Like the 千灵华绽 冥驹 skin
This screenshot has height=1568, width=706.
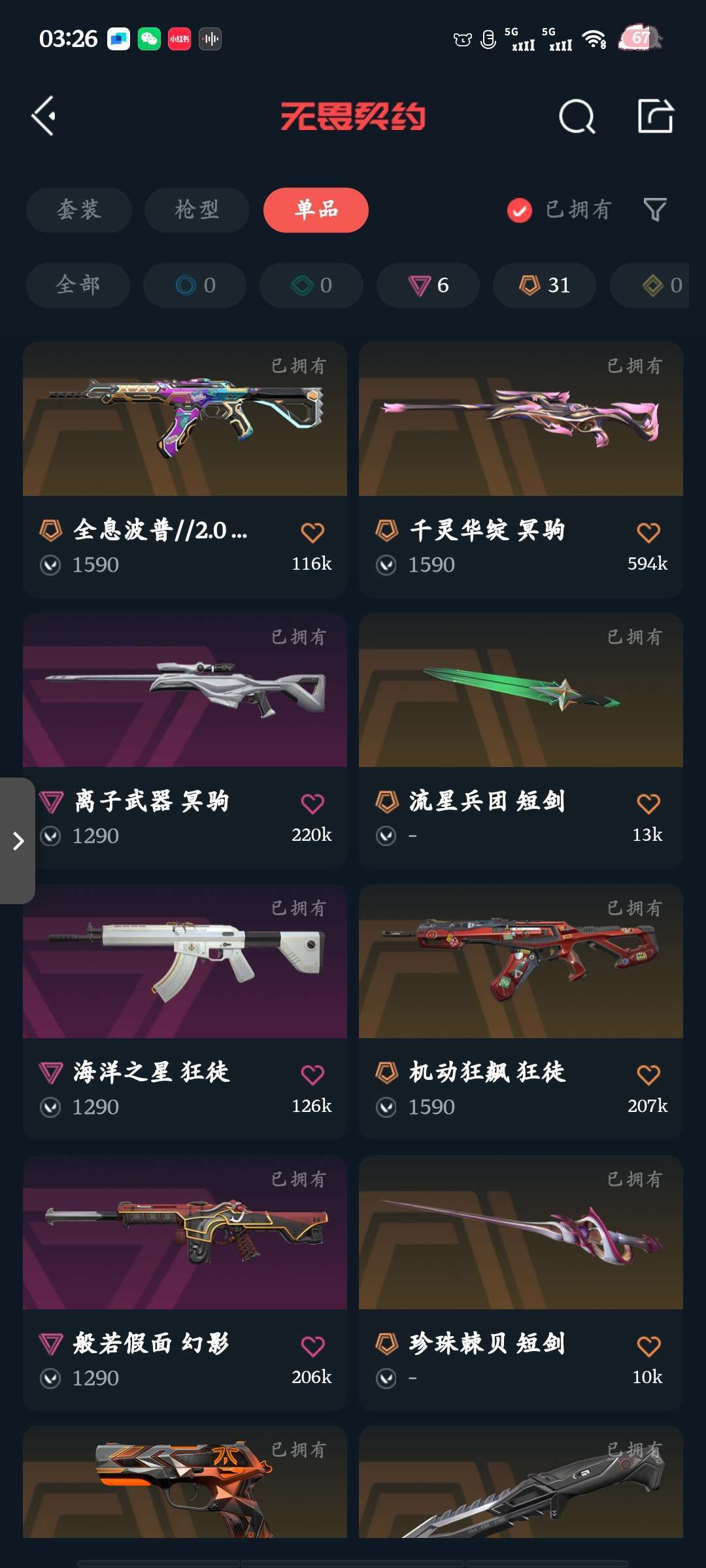coord(648,532)
